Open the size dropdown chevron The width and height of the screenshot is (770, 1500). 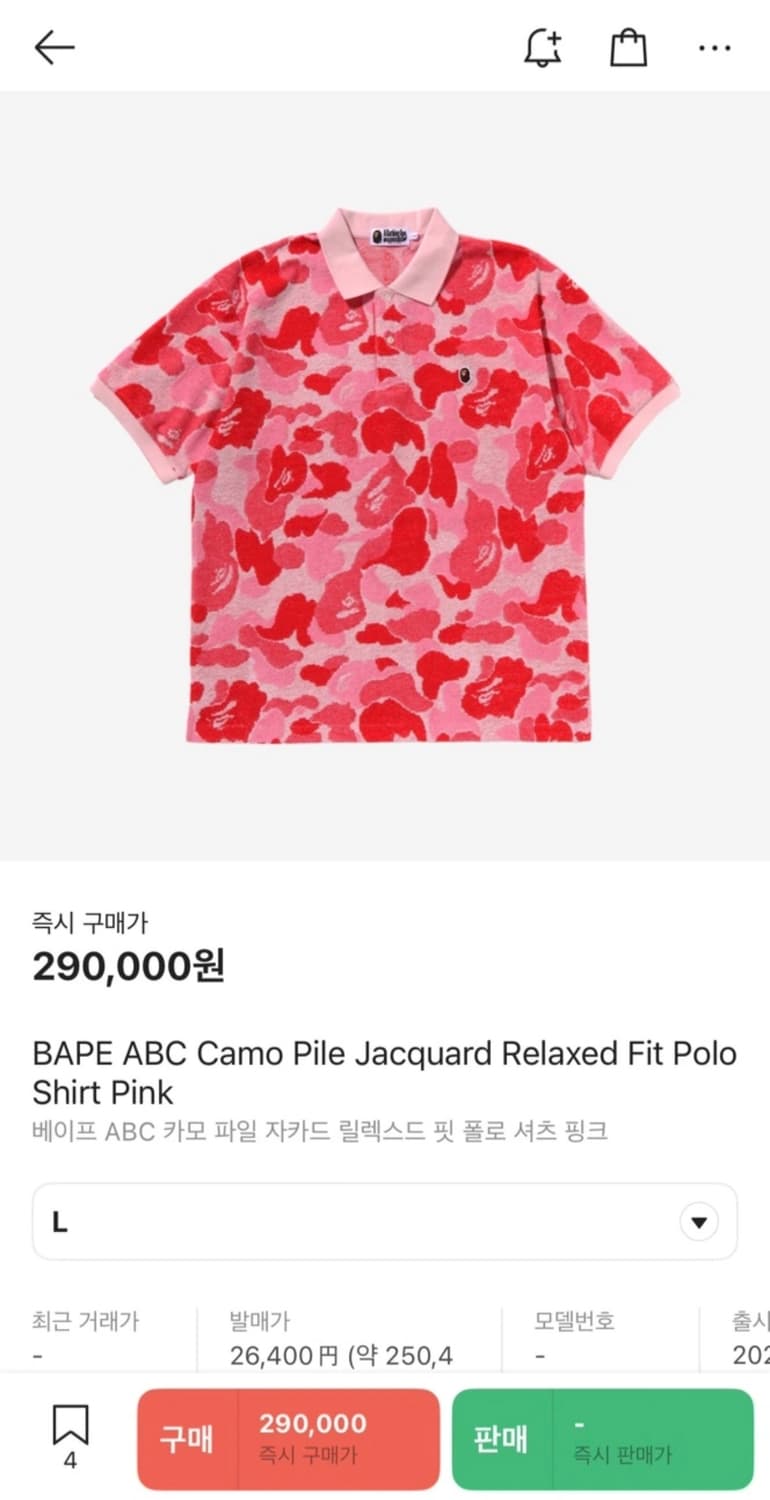(x=700, y=1221)
